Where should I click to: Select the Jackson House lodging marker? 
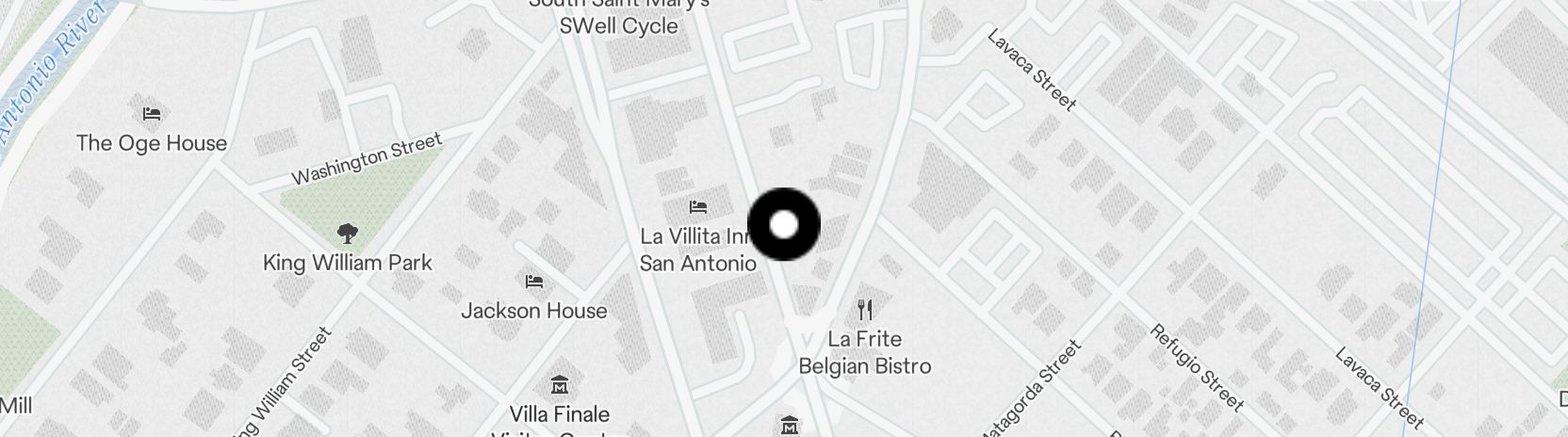pos(534,282)
